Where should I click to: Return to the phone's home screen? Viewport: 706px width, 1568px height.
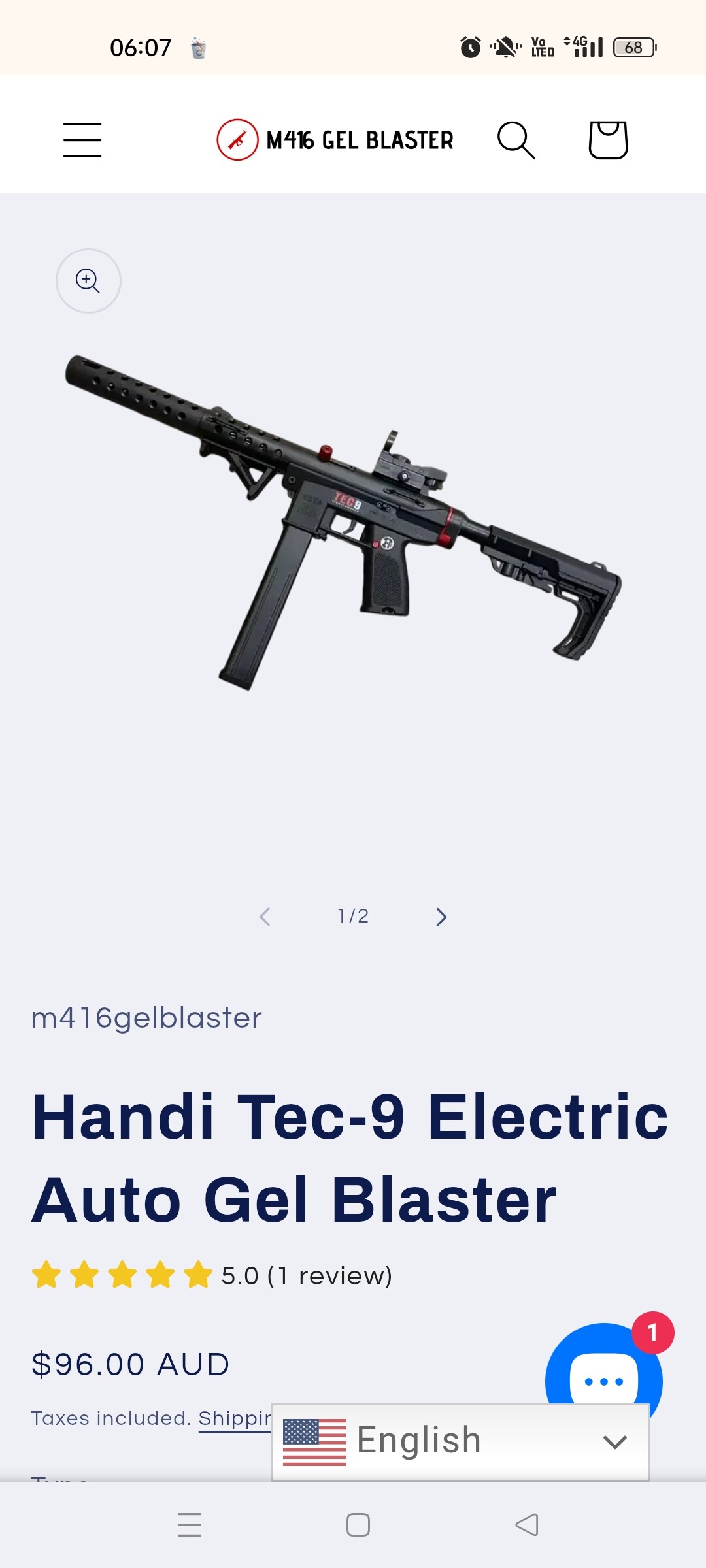coord(358,1525)
